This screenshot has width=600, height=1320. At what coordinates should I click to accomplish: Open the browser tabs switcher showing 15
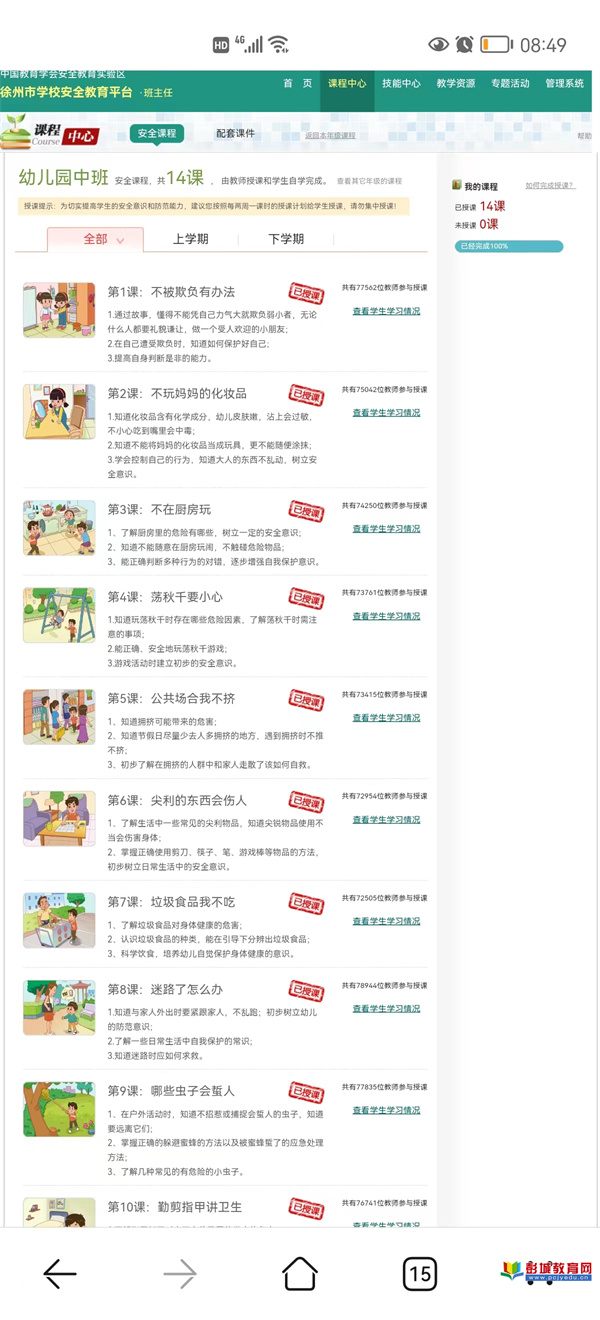click(420, 1273)
